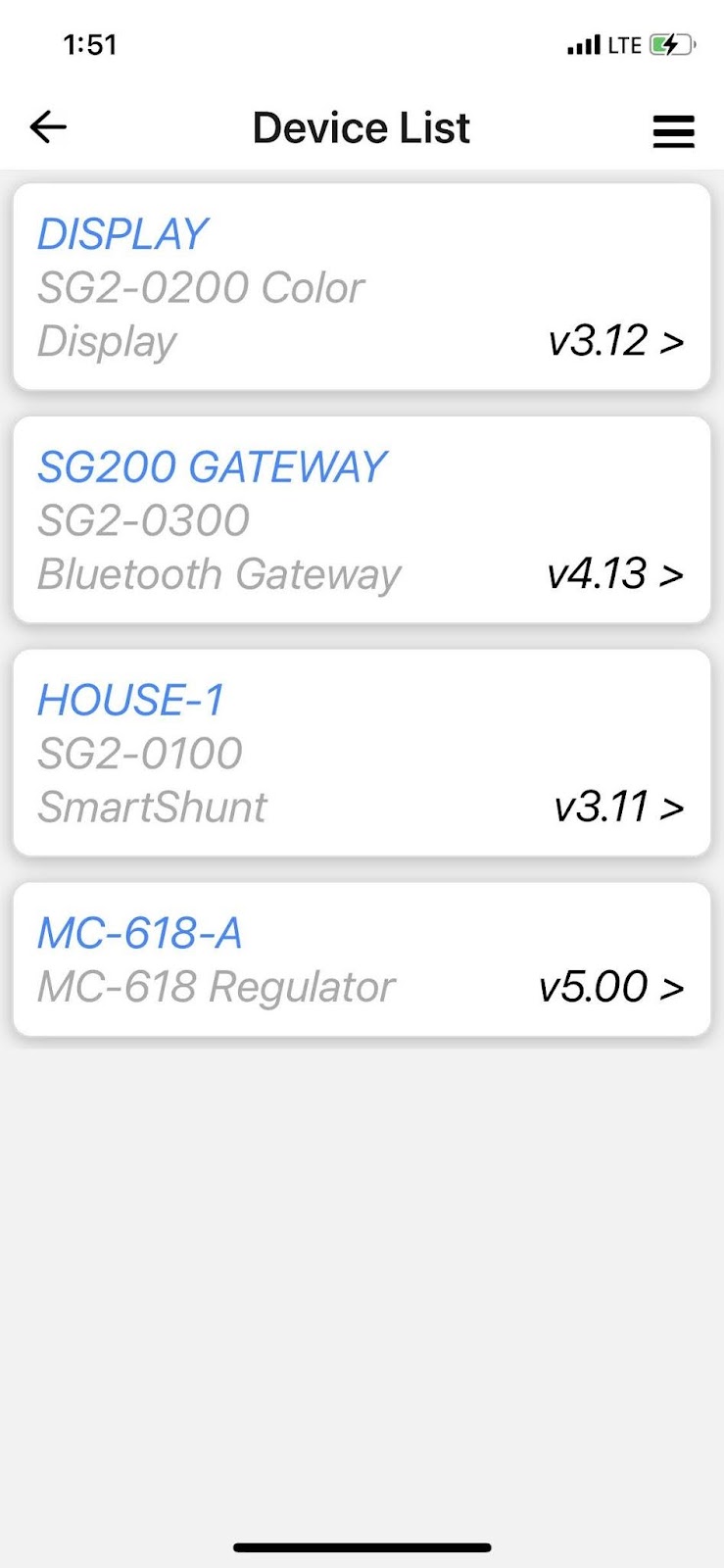Open the hamburger menu
This screenshot has height=1568, width=724.
click(x=673, y=131)
